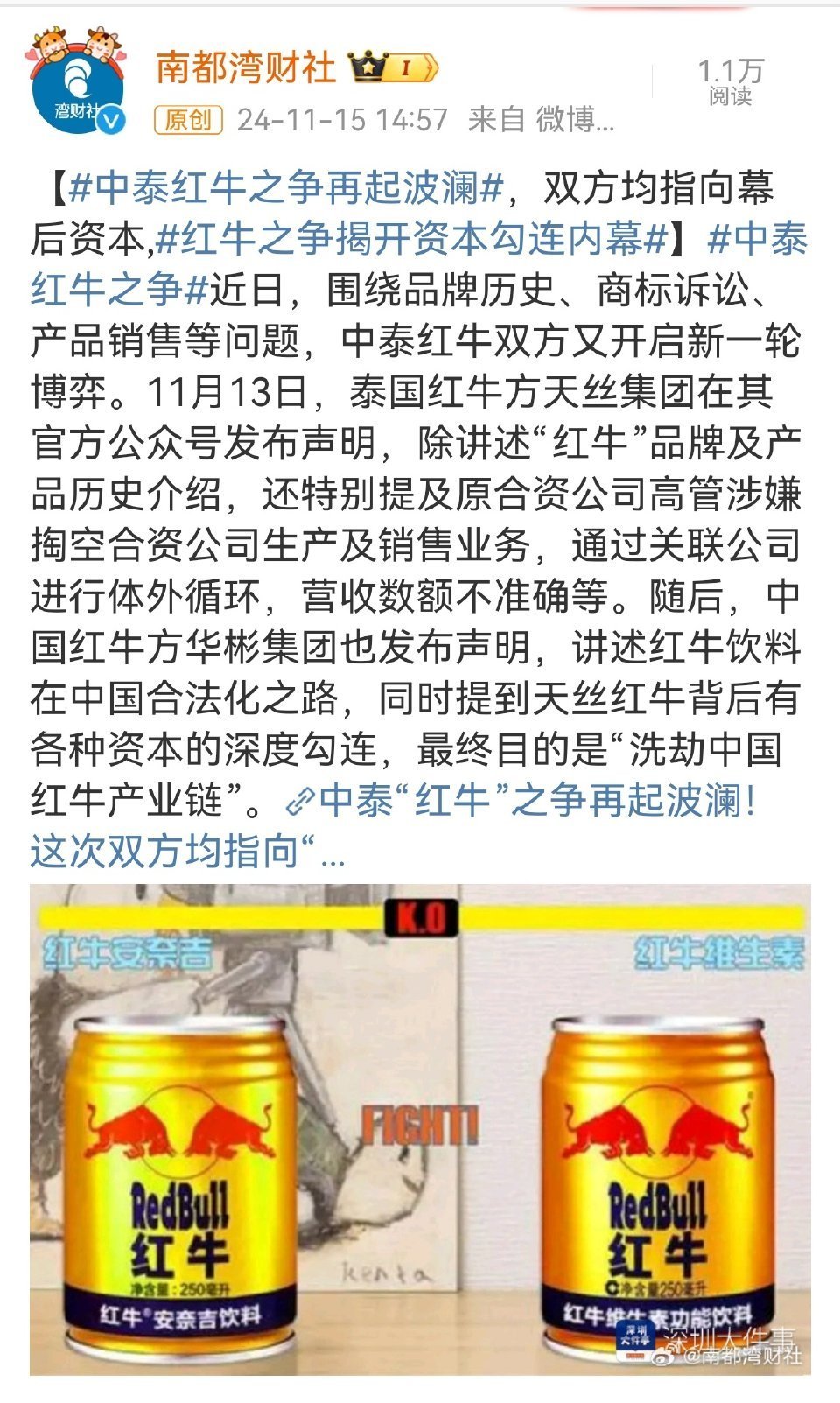Open hashtag #红牛之争揭开资本勾连内幕#
Viewport: 840px width, 1403px height.
click(x=412, y=238)
